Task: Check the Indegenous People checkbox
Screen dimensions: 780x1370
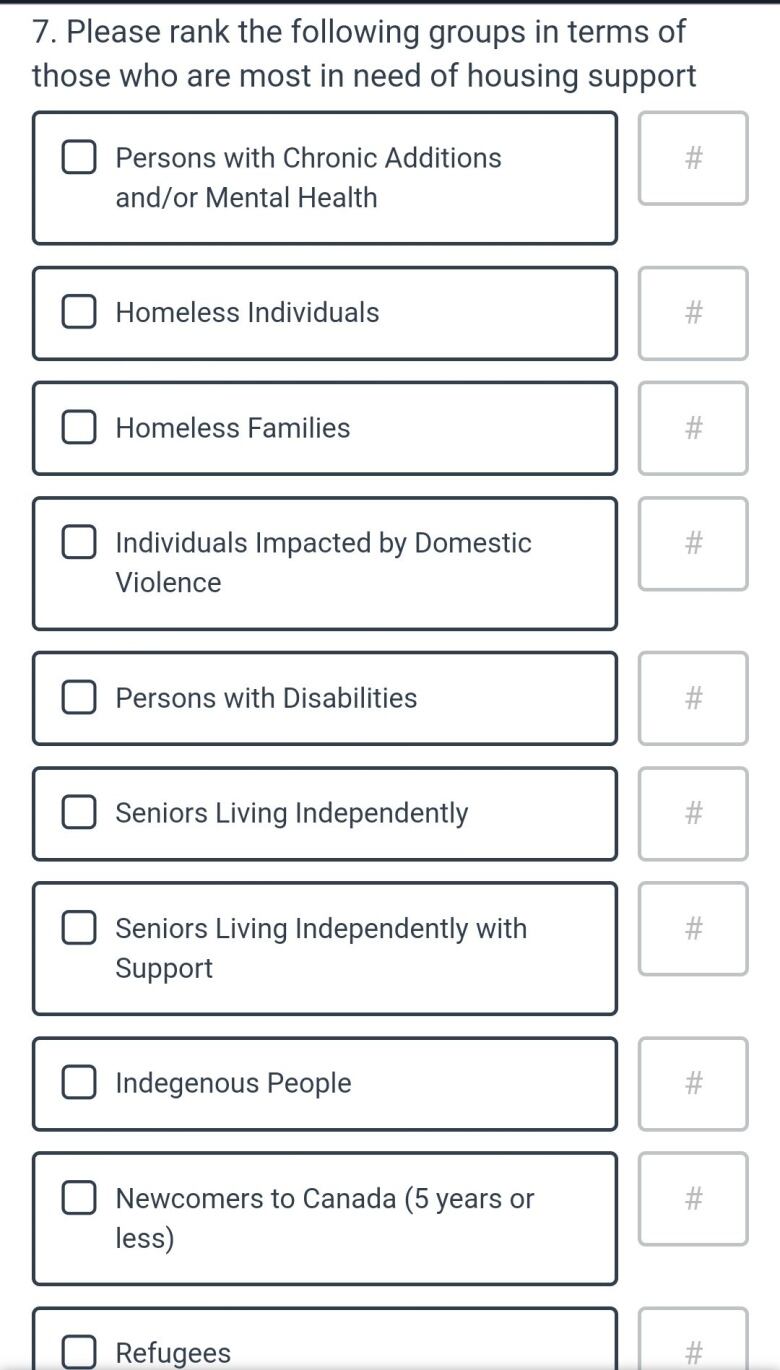Action: pos(79,1082)
